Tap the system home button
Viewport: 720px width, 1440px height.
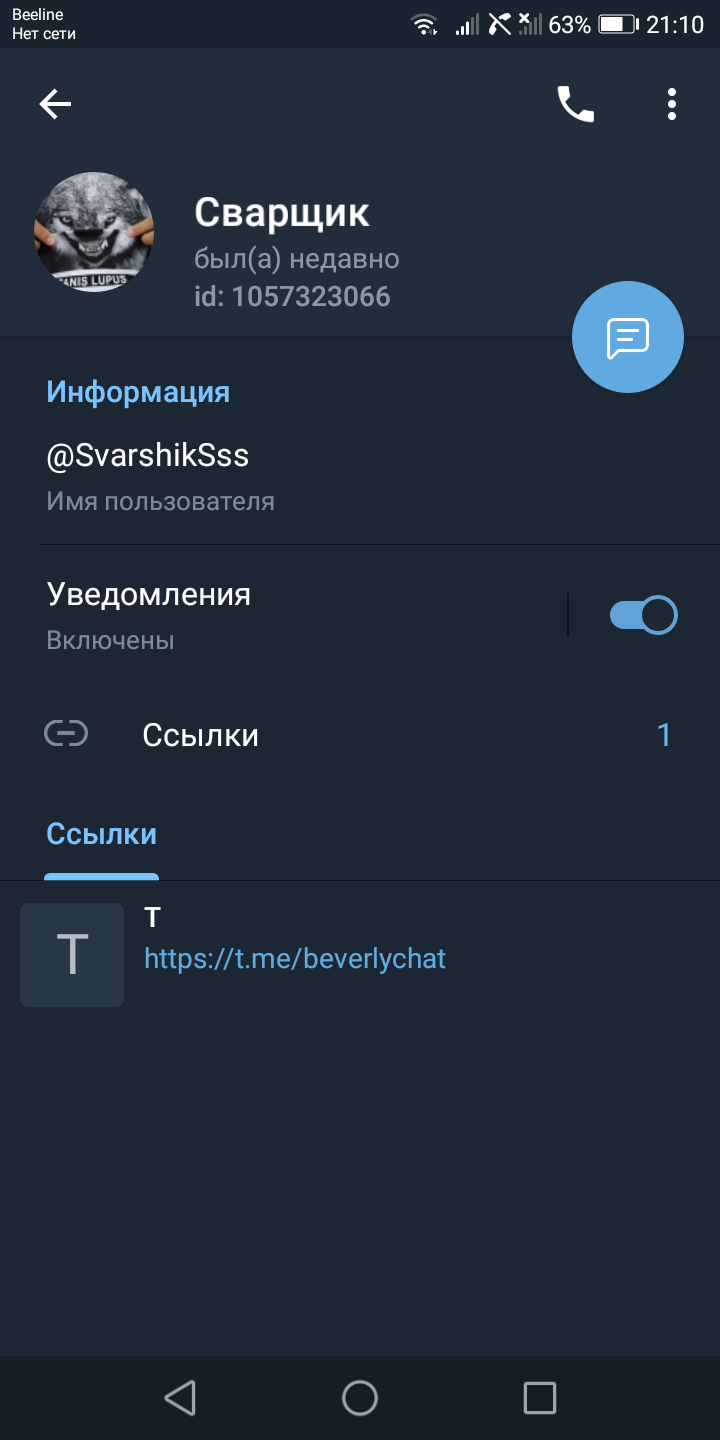tap(360, 1397)
